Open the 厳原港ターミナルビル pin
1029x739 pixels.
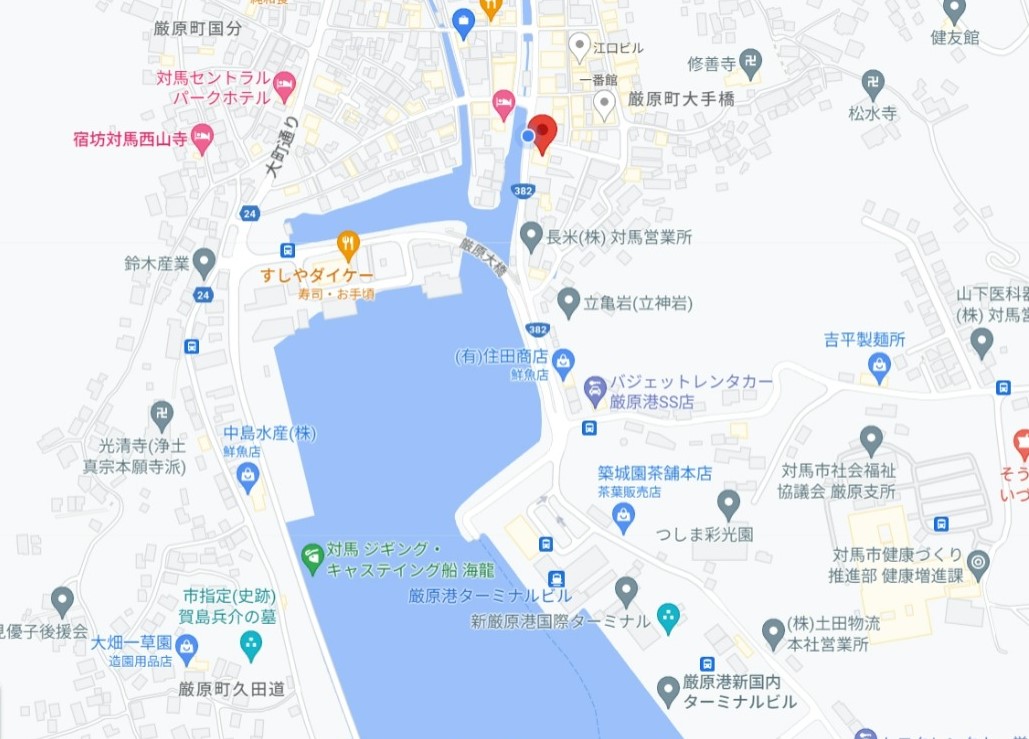pos(626,589)
